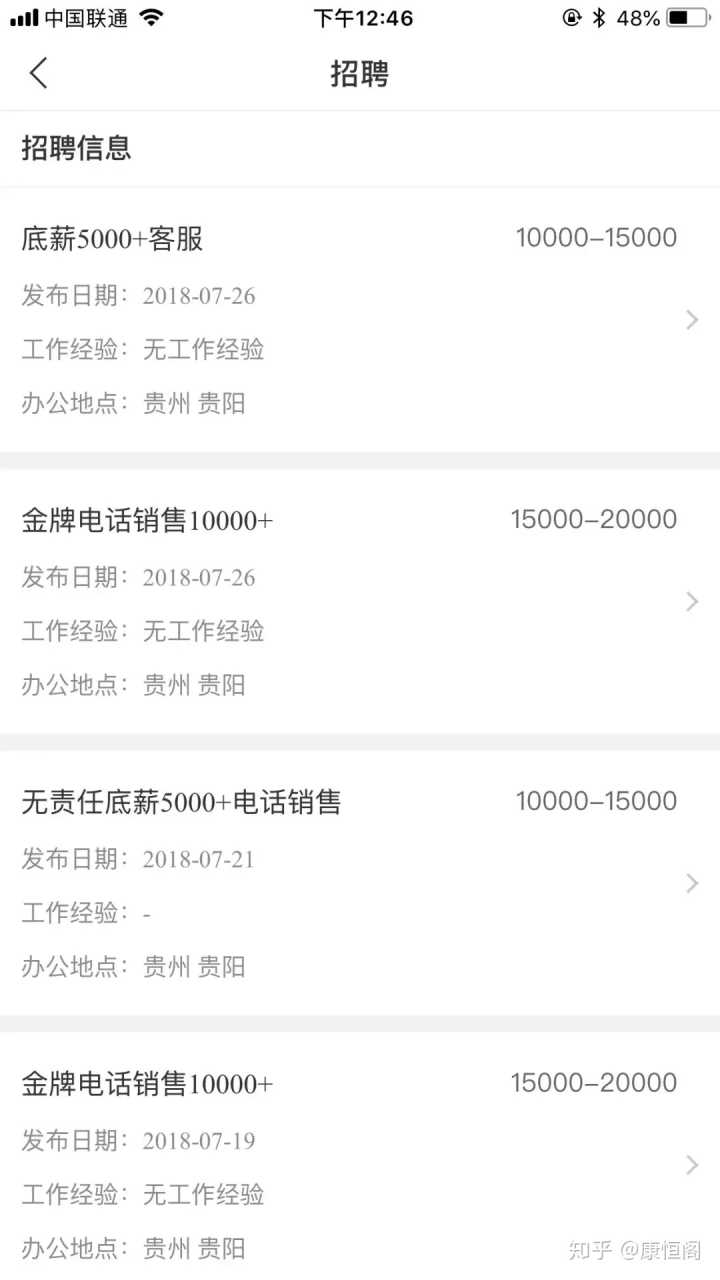This screenshot has width=720, height=1280.
Task: Select 金牌电话销售10000+ posted 2018-07-19
Action: [x=360, y=1165]
